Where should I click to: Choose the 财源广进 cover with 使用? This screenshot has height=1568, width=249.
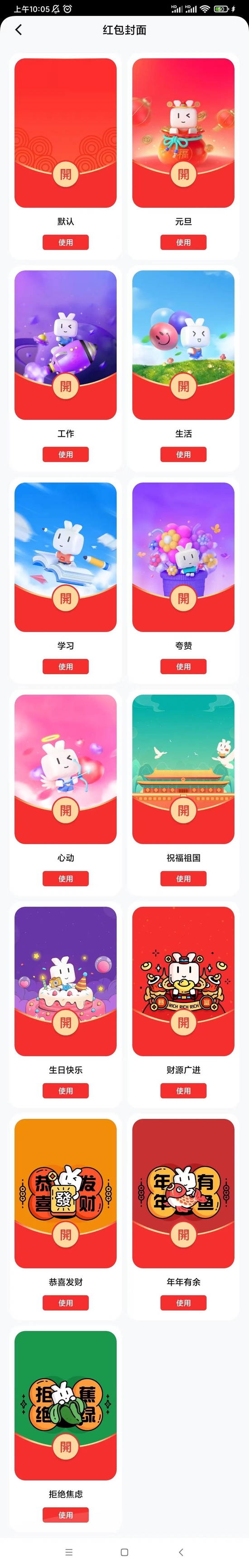(x=183, y=1091)
